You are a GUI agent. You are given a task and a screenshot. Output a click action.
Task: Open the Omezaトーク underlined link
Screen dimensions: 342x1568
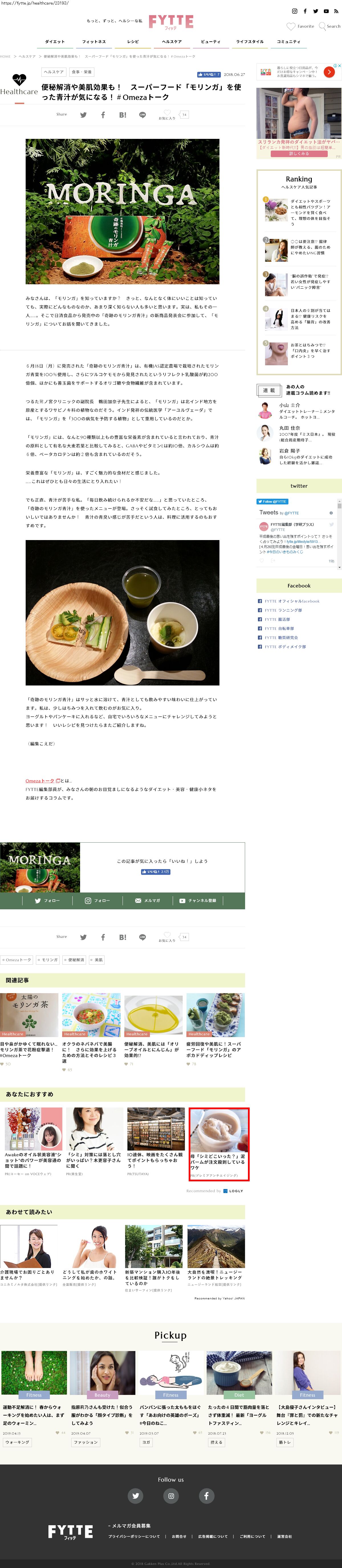(x=40, y=781)
